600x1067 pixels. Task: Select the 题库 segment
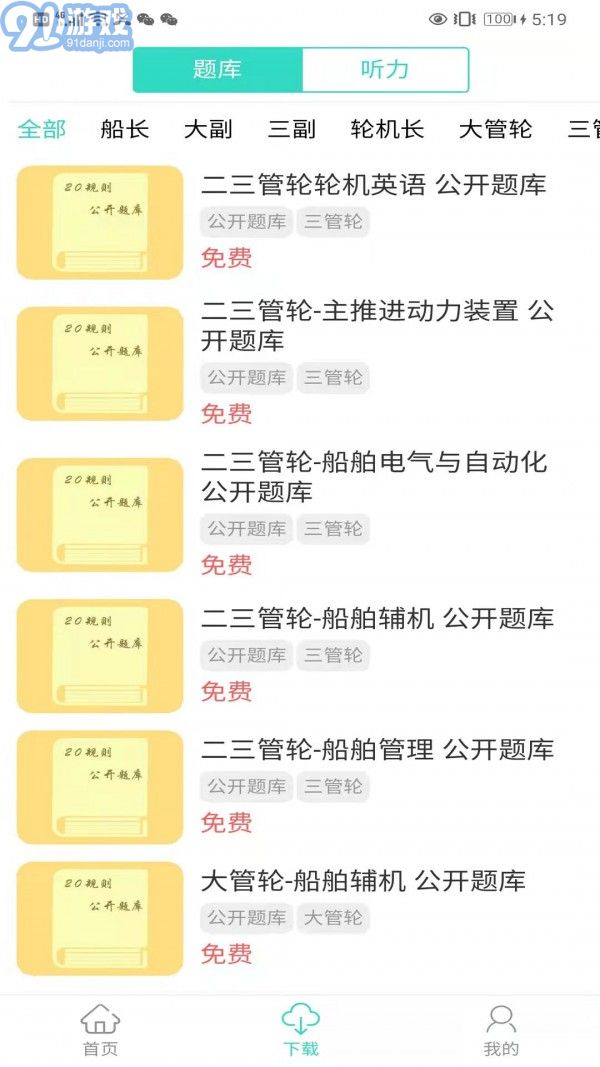(217, 70)
